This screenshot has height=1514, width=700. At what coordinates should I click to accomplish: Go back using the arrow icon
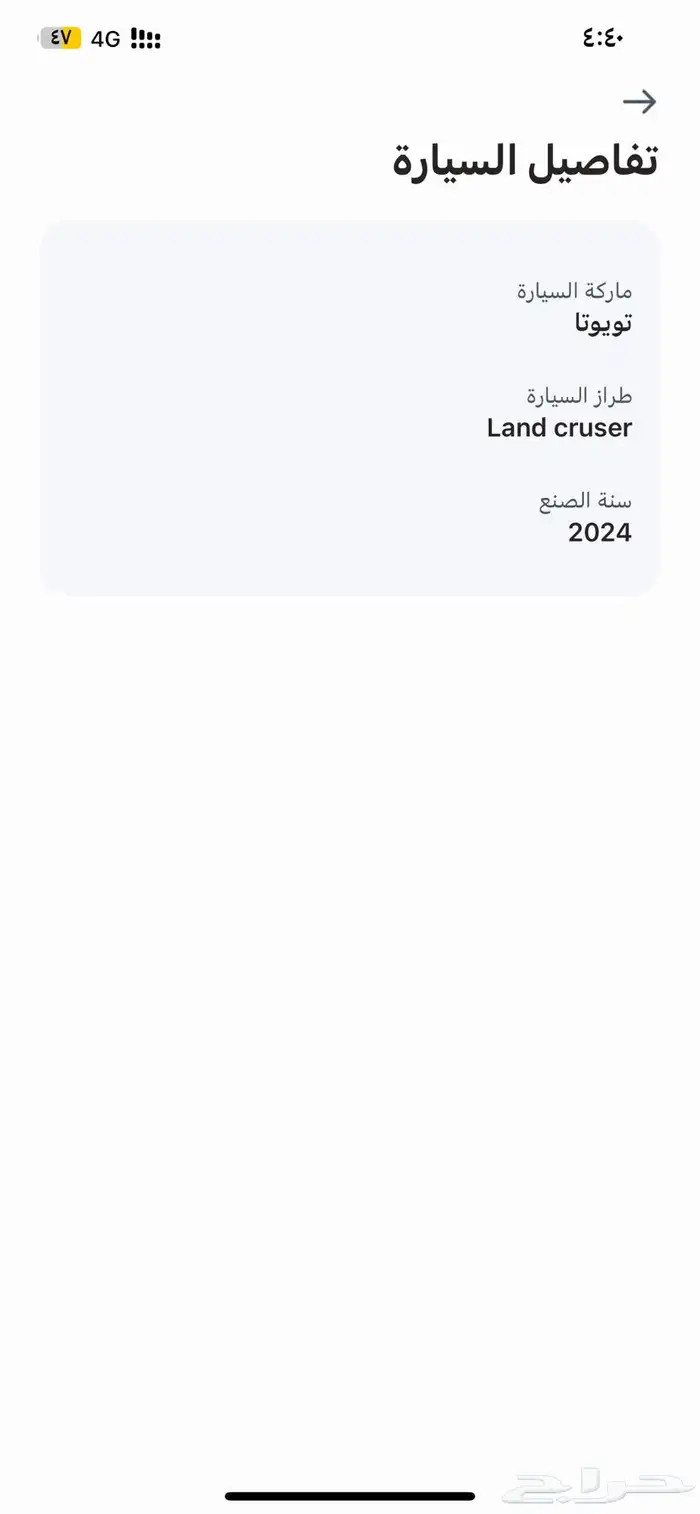click(x=639, y=101)
